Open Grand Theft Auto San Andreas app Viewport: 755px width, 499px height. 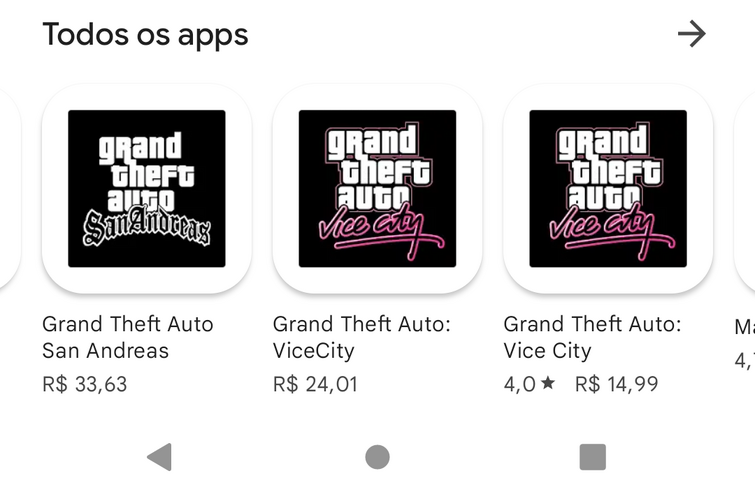pyautogui.click(x=146, y=189)
